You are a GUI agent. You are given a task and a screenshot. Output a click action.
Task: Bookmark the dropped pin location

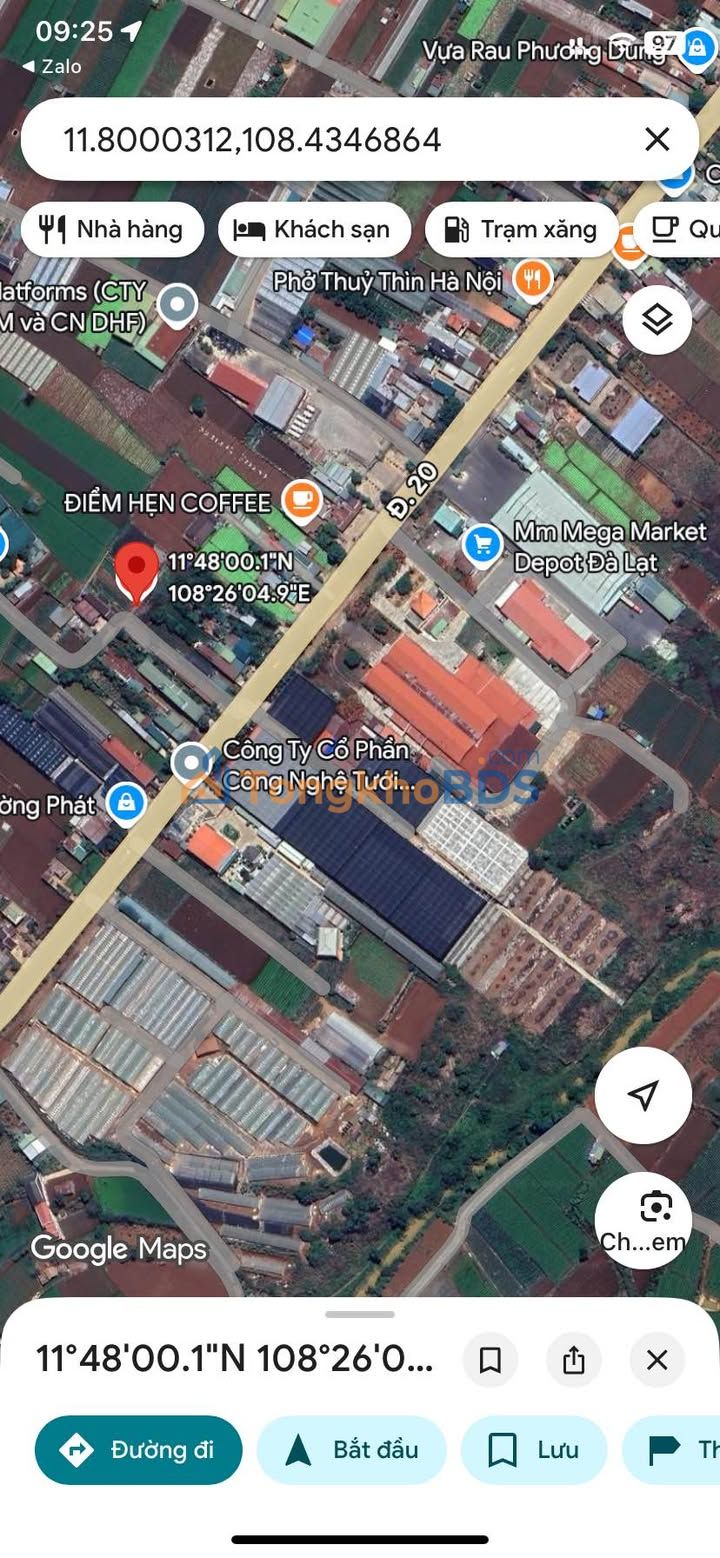490,1360
